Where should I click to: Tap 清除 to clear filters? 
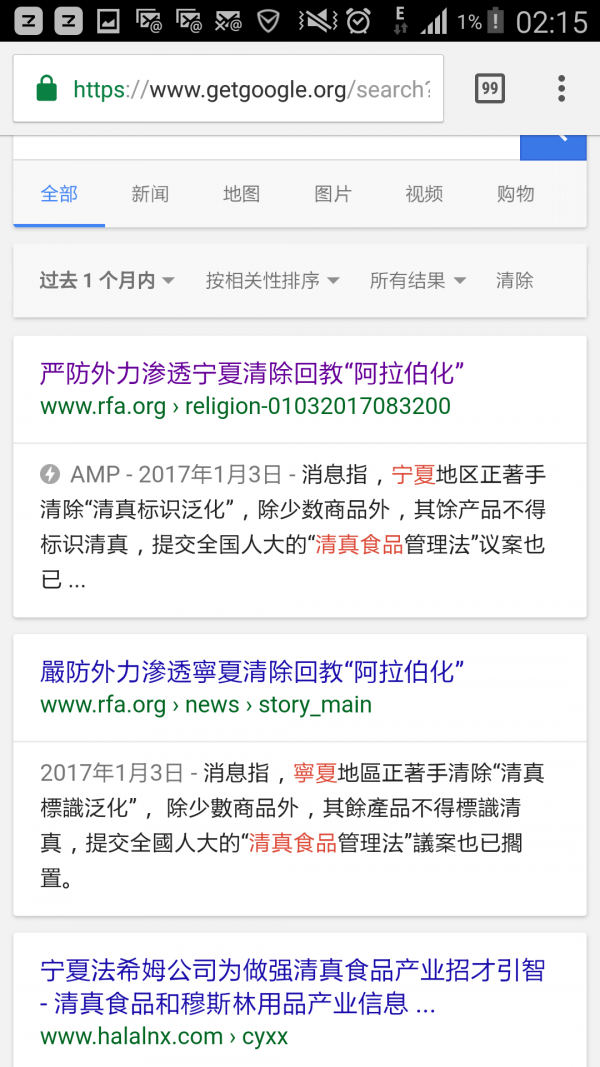(514, 280)
